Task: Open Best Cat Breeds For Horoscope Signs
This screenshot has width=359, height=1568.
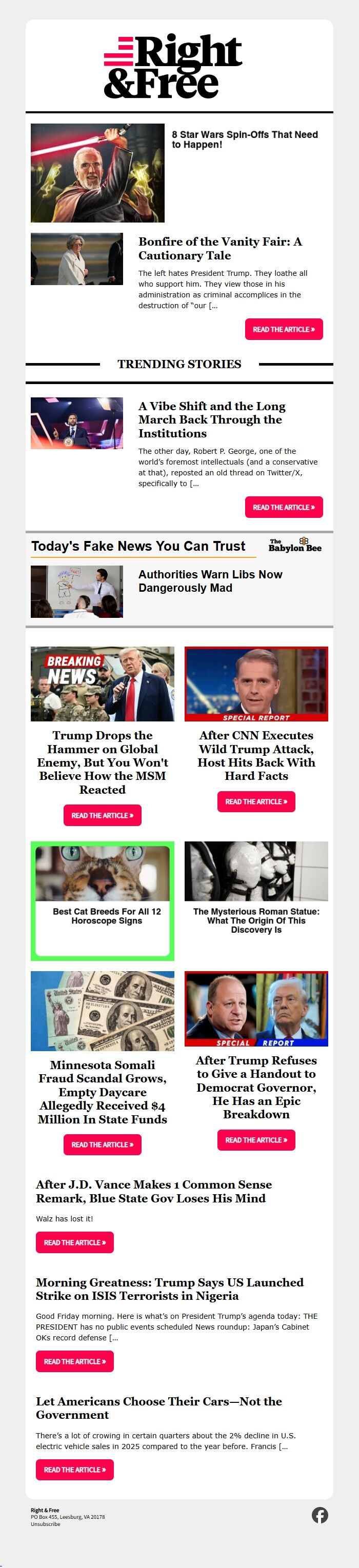Action: coord(107,916)
